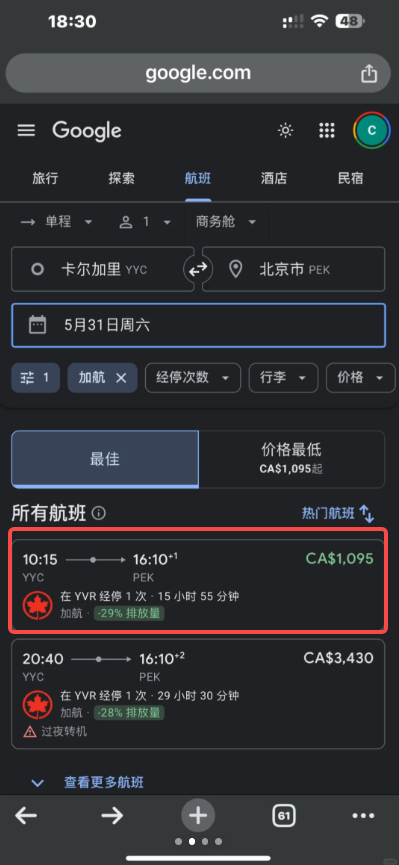The width and height of the screenshot is (399, 865).
Task: Open the 经停次数 filter
Action: 193,378
